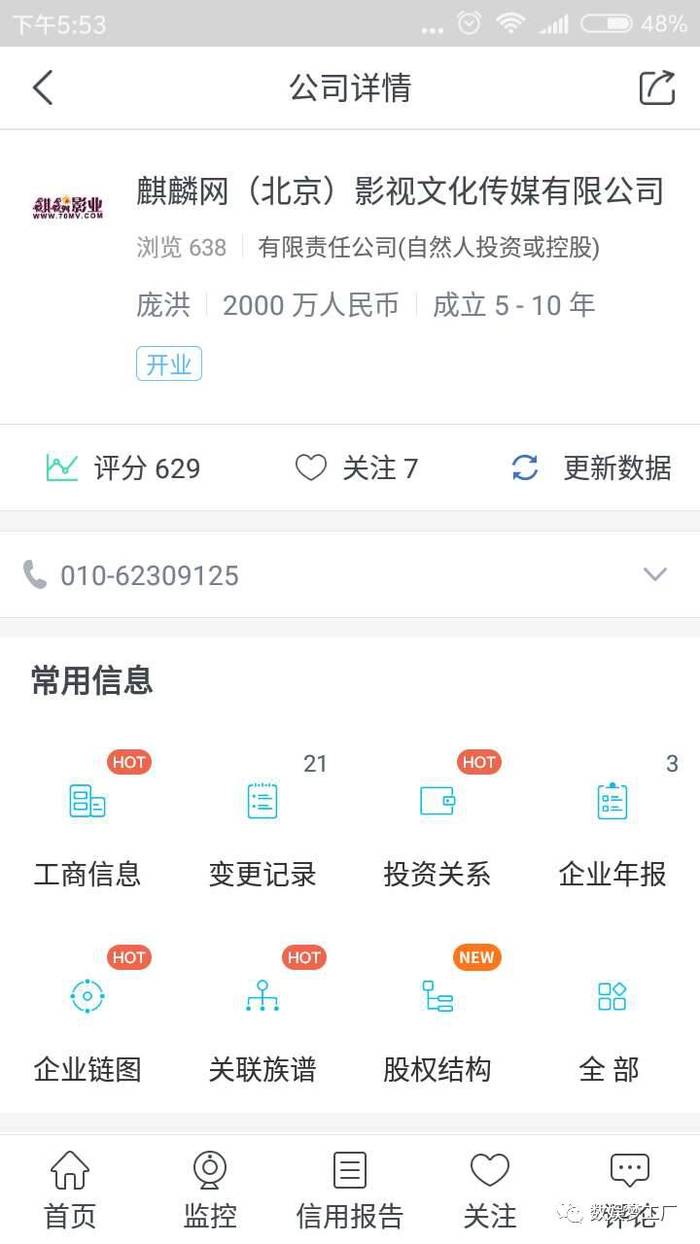Share this company detail page
Screen dimensions: 700x1244
[657, 88]
